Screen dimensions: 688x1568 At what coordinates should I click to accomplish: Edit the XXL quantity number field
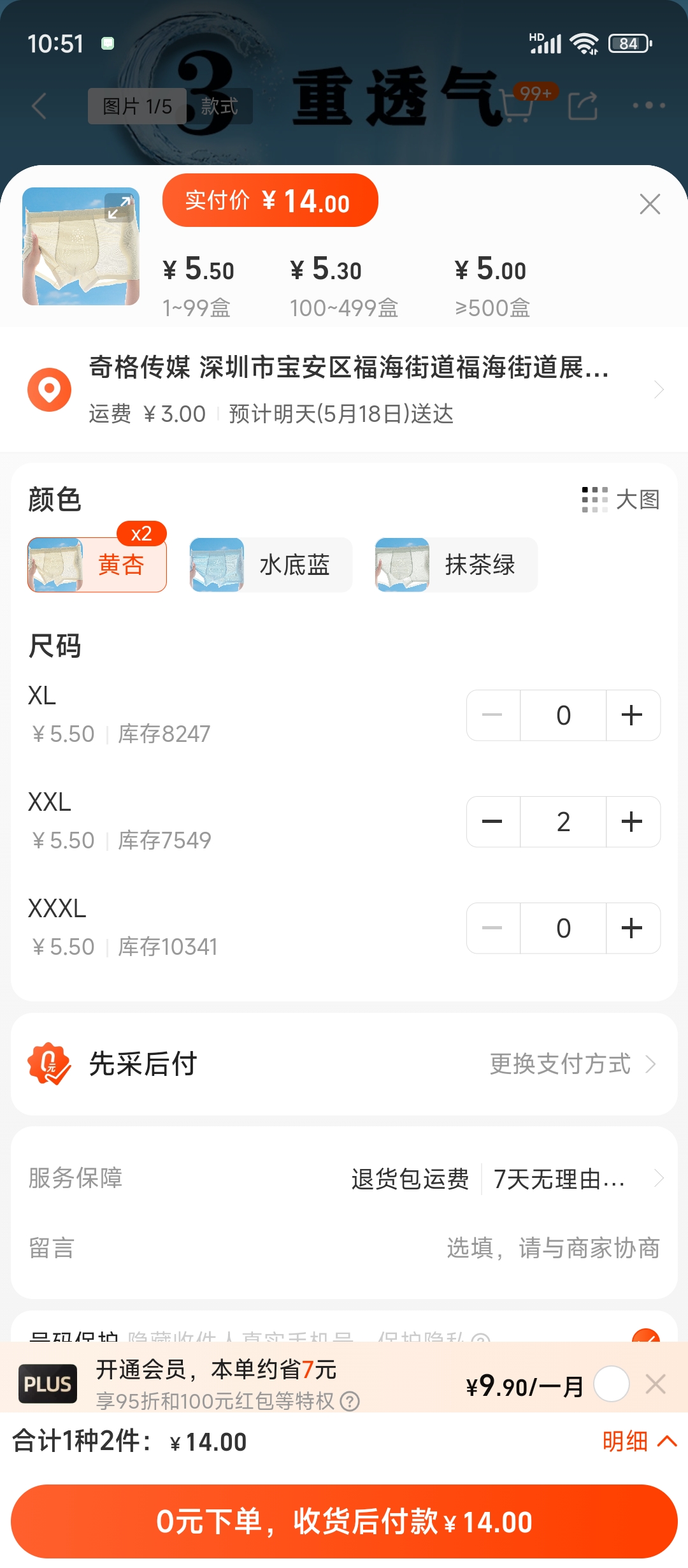coord(563,822)
